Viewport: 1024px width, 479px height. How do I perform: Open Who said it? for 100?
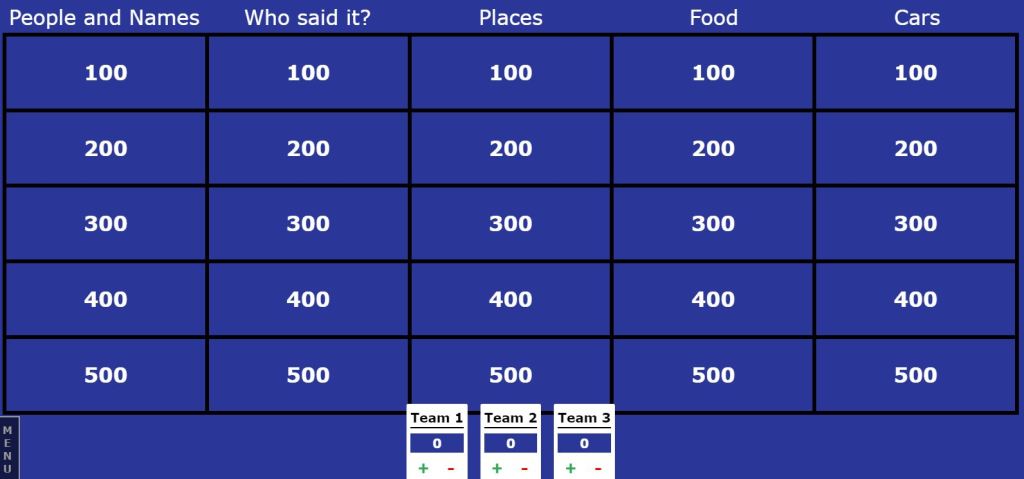(x=308, y=73)
